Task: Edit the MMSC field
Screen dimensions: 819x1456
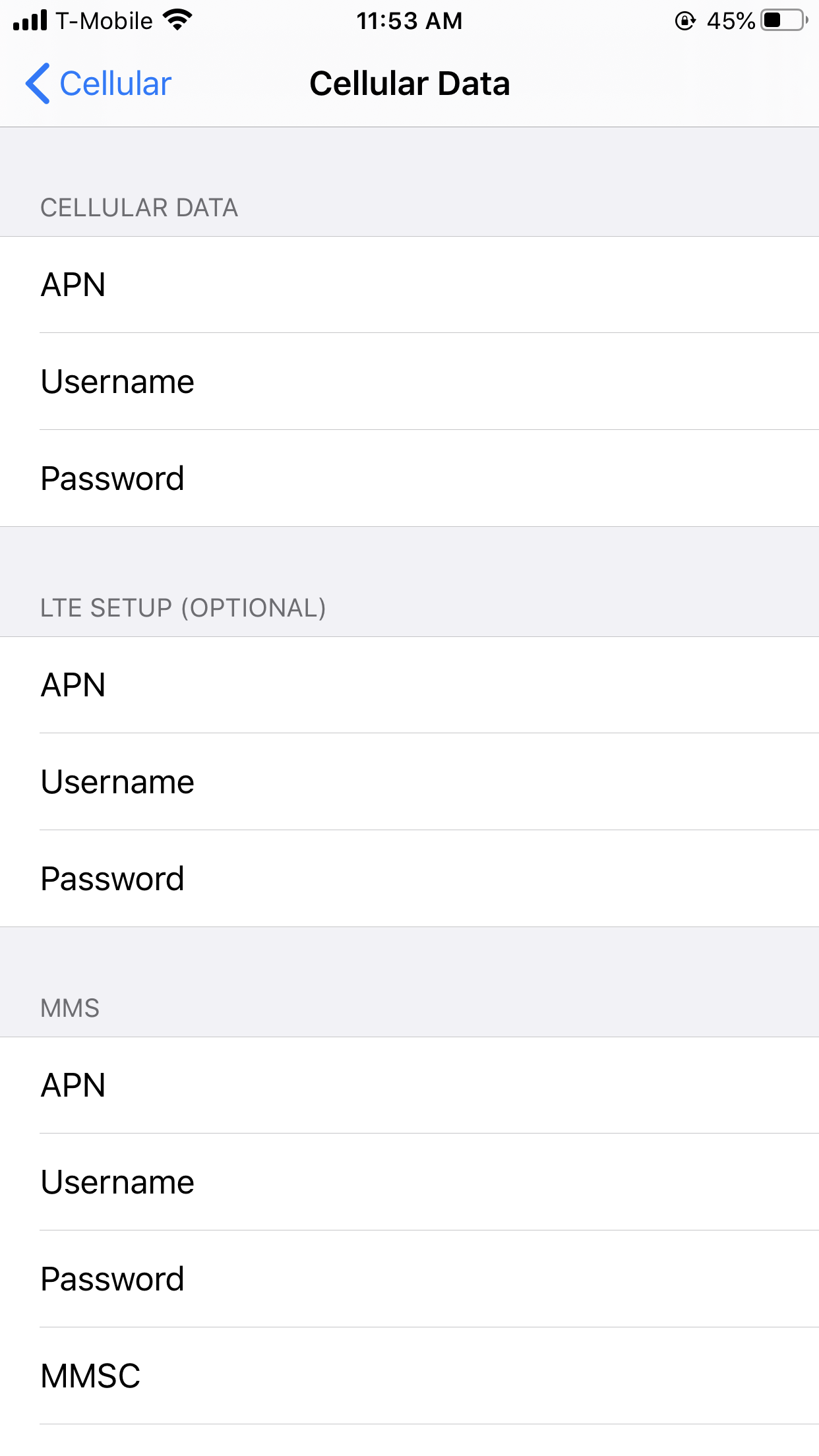Action: coord(409,1376)
